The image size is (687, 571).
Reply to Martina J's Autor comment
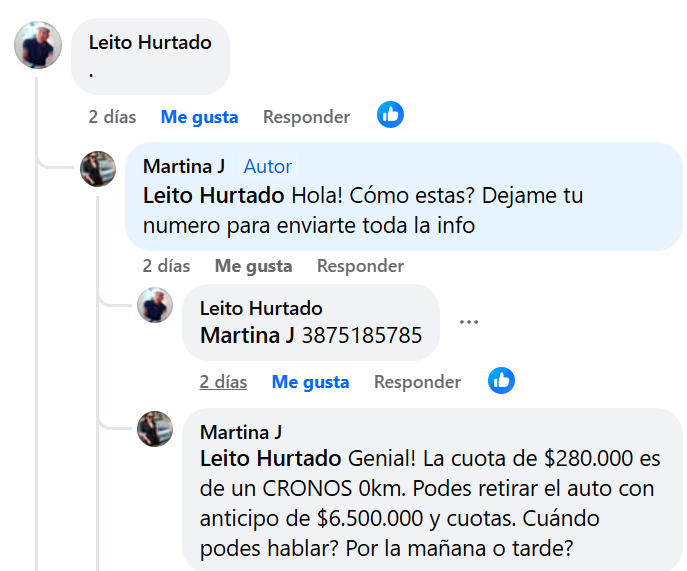(x=360, y=266)
